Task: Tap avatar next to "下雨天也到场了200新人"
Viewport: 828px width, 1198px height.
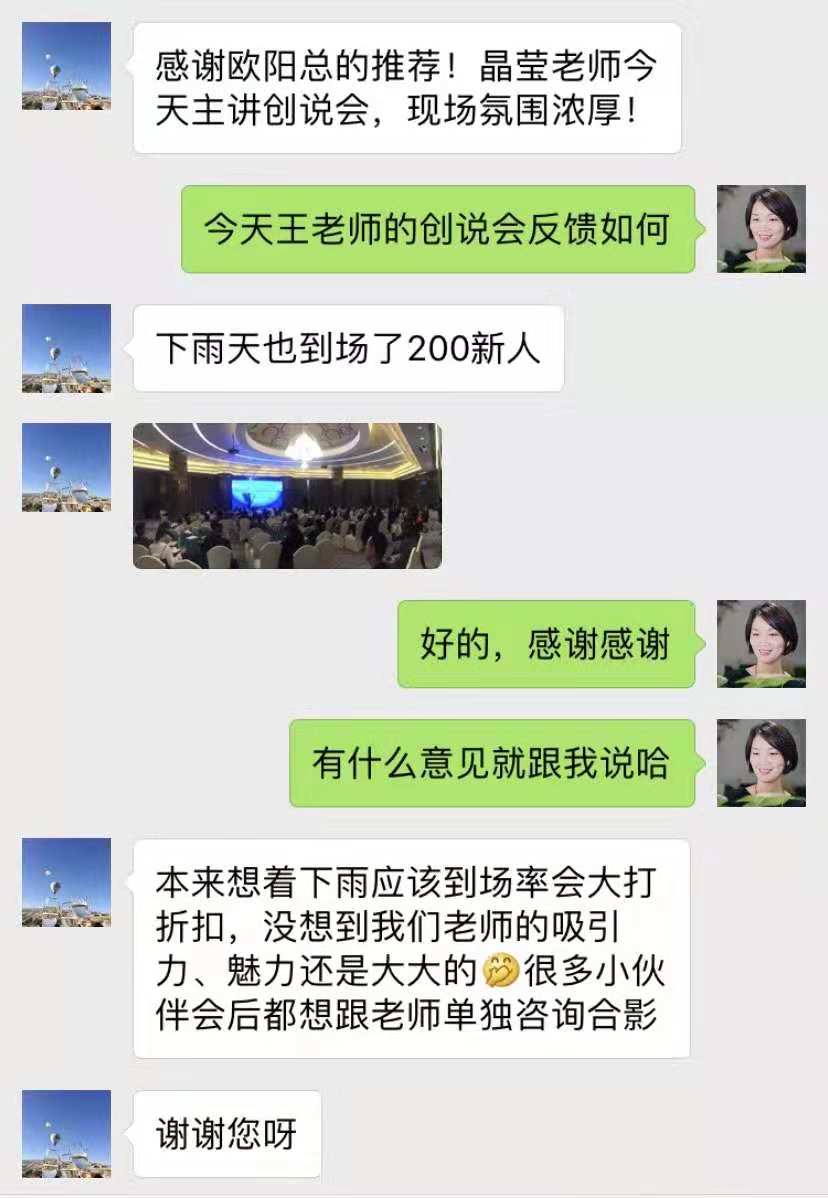Action: pyautogui.click(x=66, y=349)
